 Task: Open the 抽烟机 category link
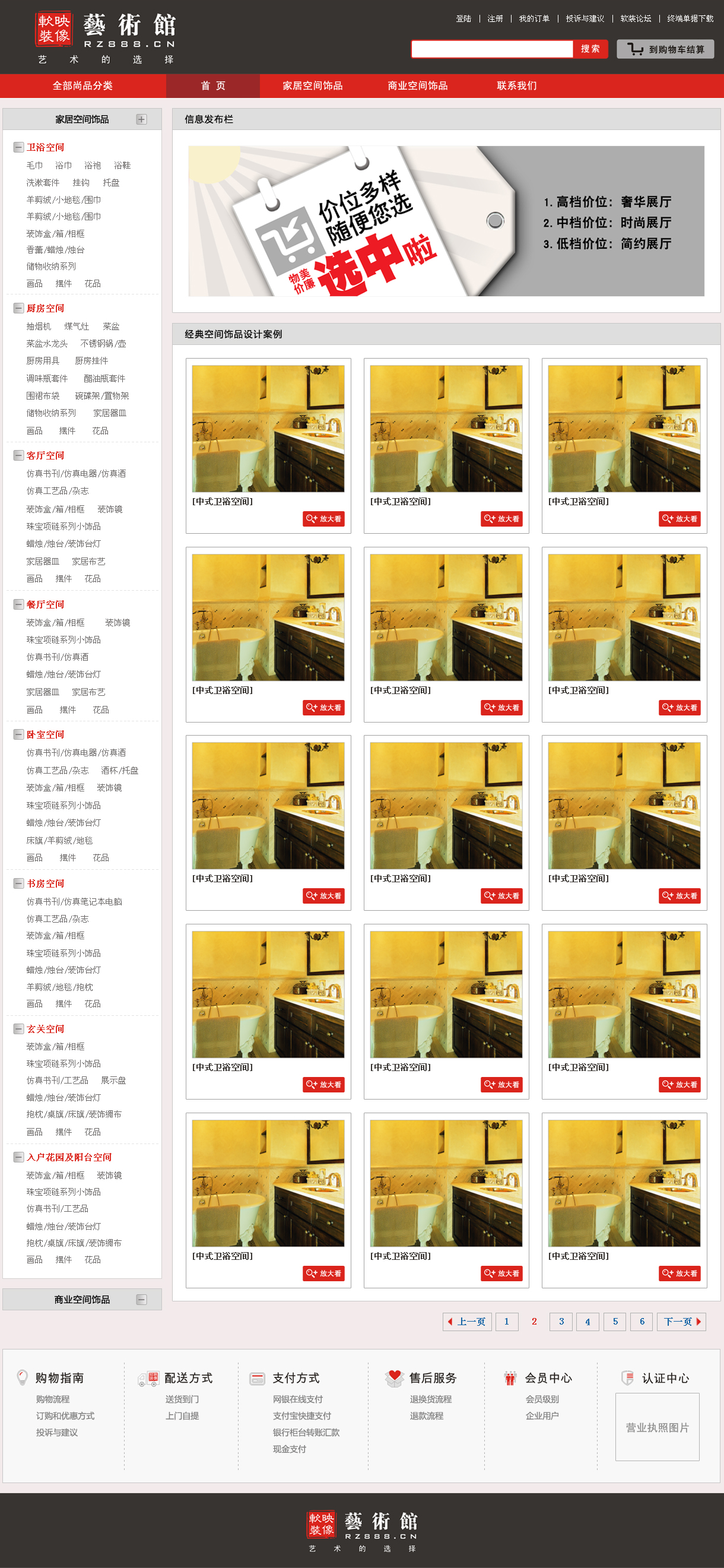pos(39,327)
